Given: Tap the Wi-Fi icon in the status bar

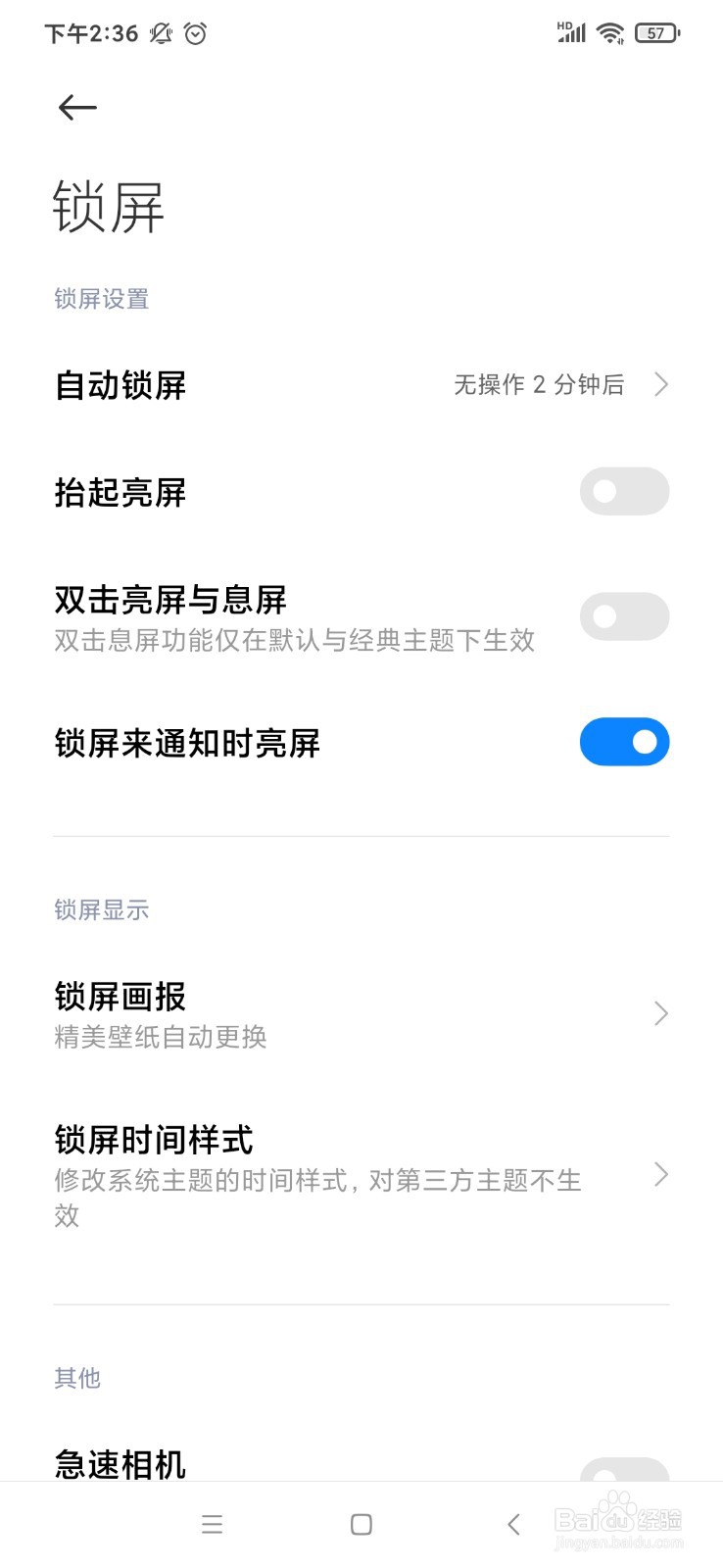Looking at the screenshot, I should pos(608,32).
